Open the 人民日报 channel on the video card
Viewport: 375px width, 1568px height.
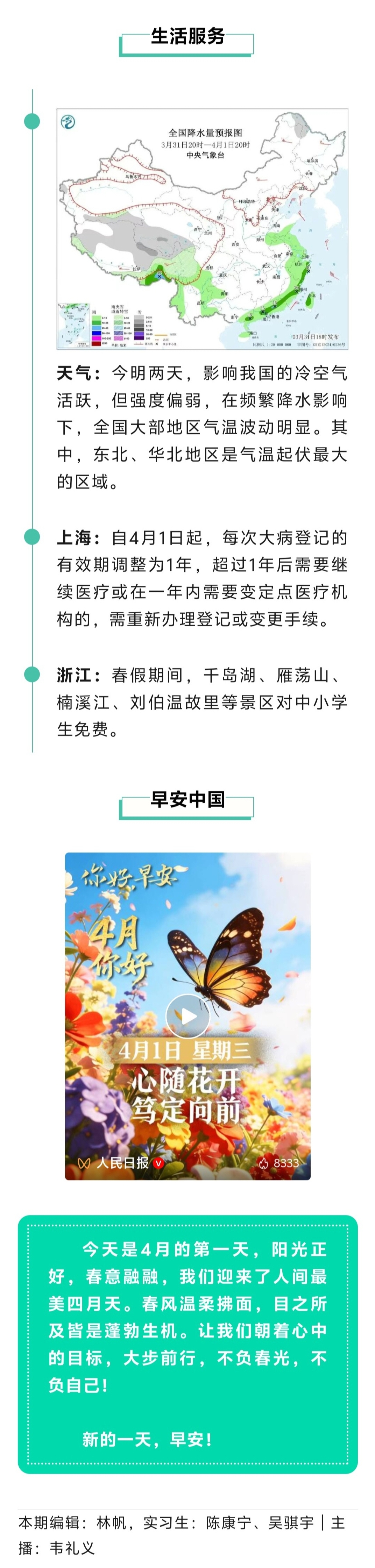click(x=122, y=1163)
